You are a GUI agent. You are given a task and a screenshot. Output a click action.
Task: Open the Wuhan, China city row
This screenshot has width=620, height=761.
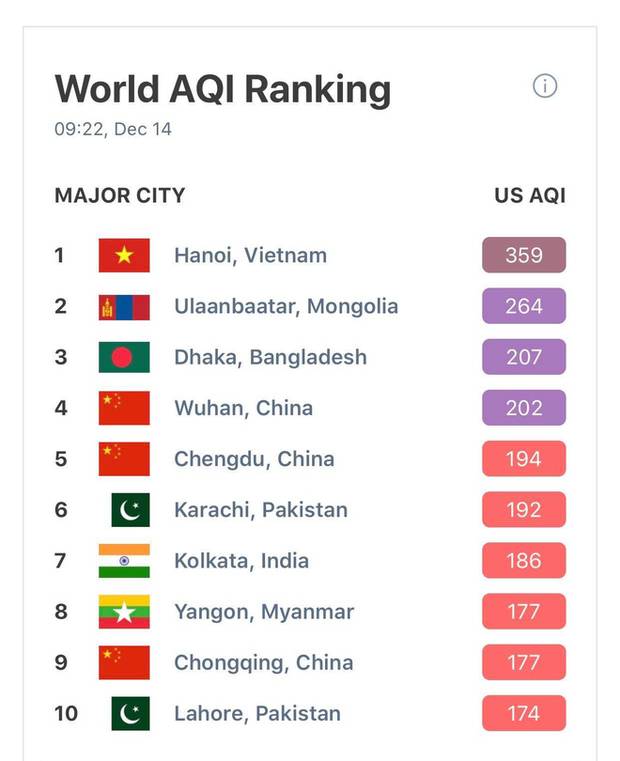tap(243, 408)
